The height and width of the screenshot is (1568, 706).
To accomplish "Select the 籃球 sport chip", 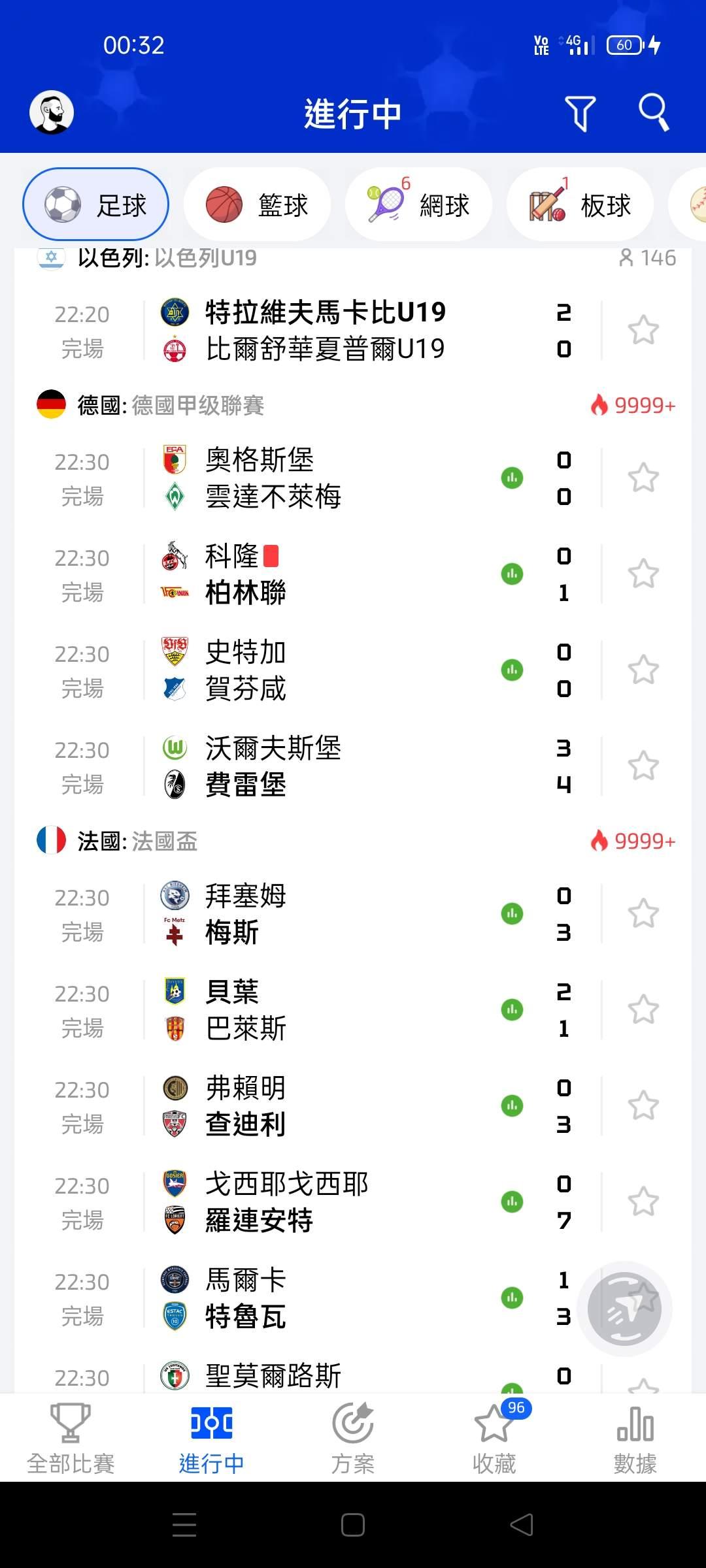I will 257,205.
